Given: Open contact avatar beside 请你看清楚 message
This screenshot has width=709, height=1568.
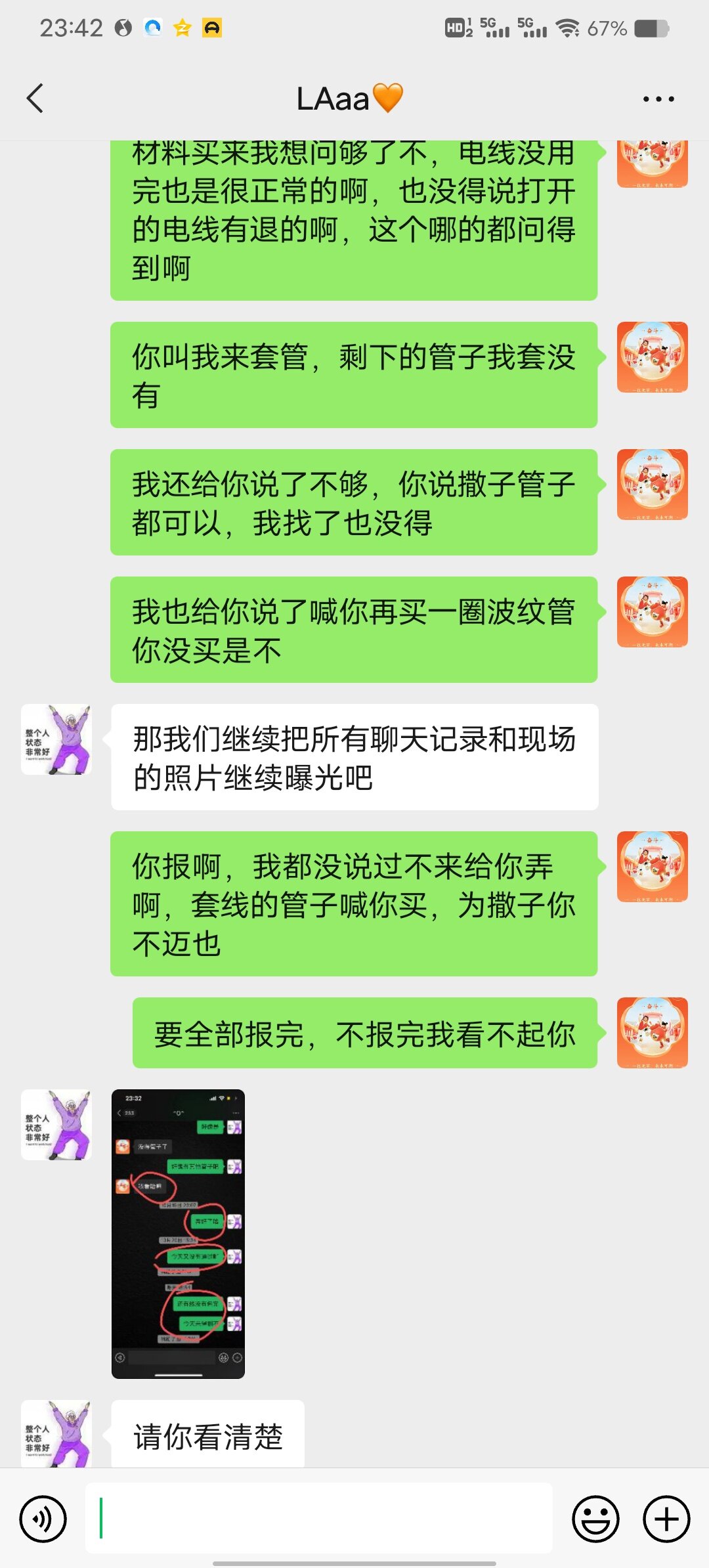Looking at the screenshot, I should [56, 1435].
